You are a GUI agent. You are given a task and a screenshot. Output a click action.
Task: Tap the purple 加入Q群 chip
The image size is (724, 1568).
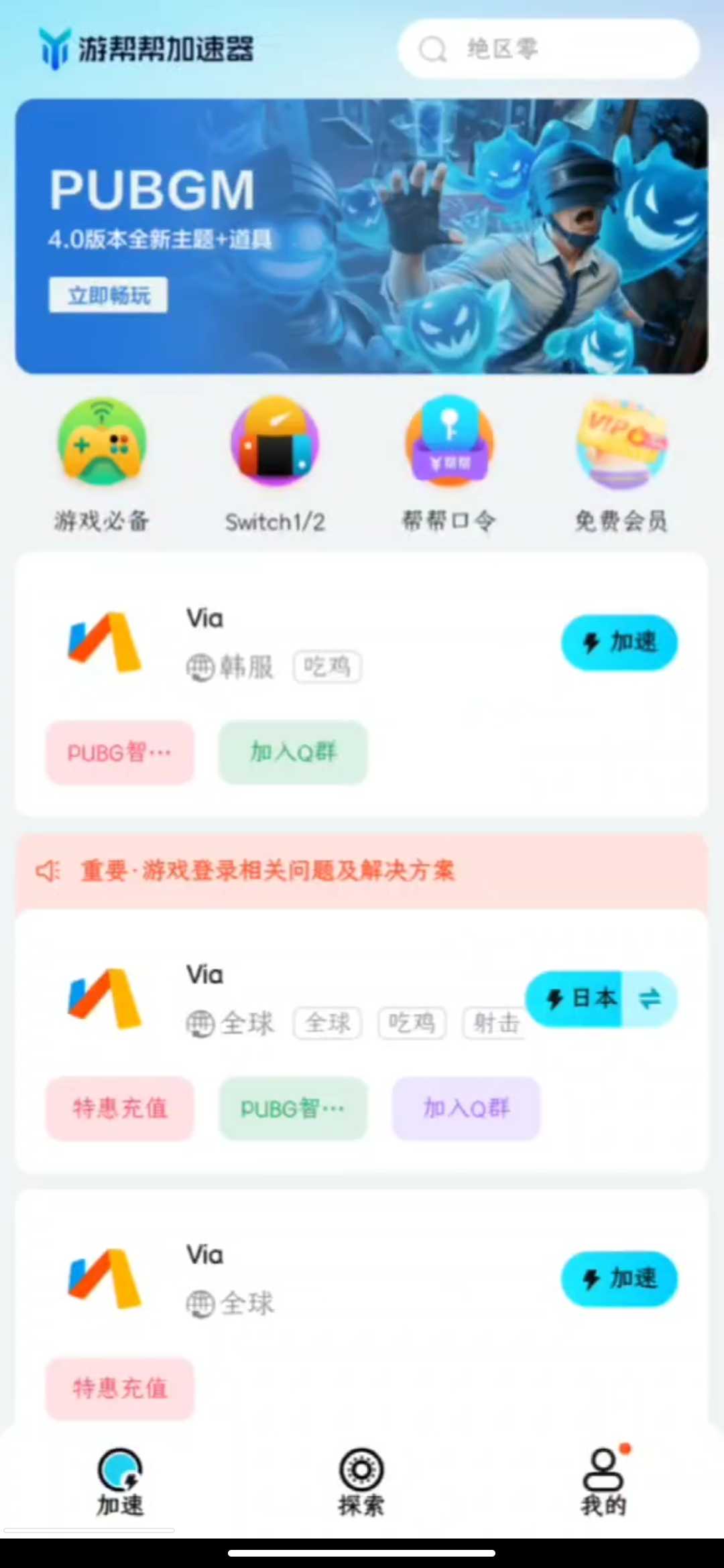(x=466, y=1108)
